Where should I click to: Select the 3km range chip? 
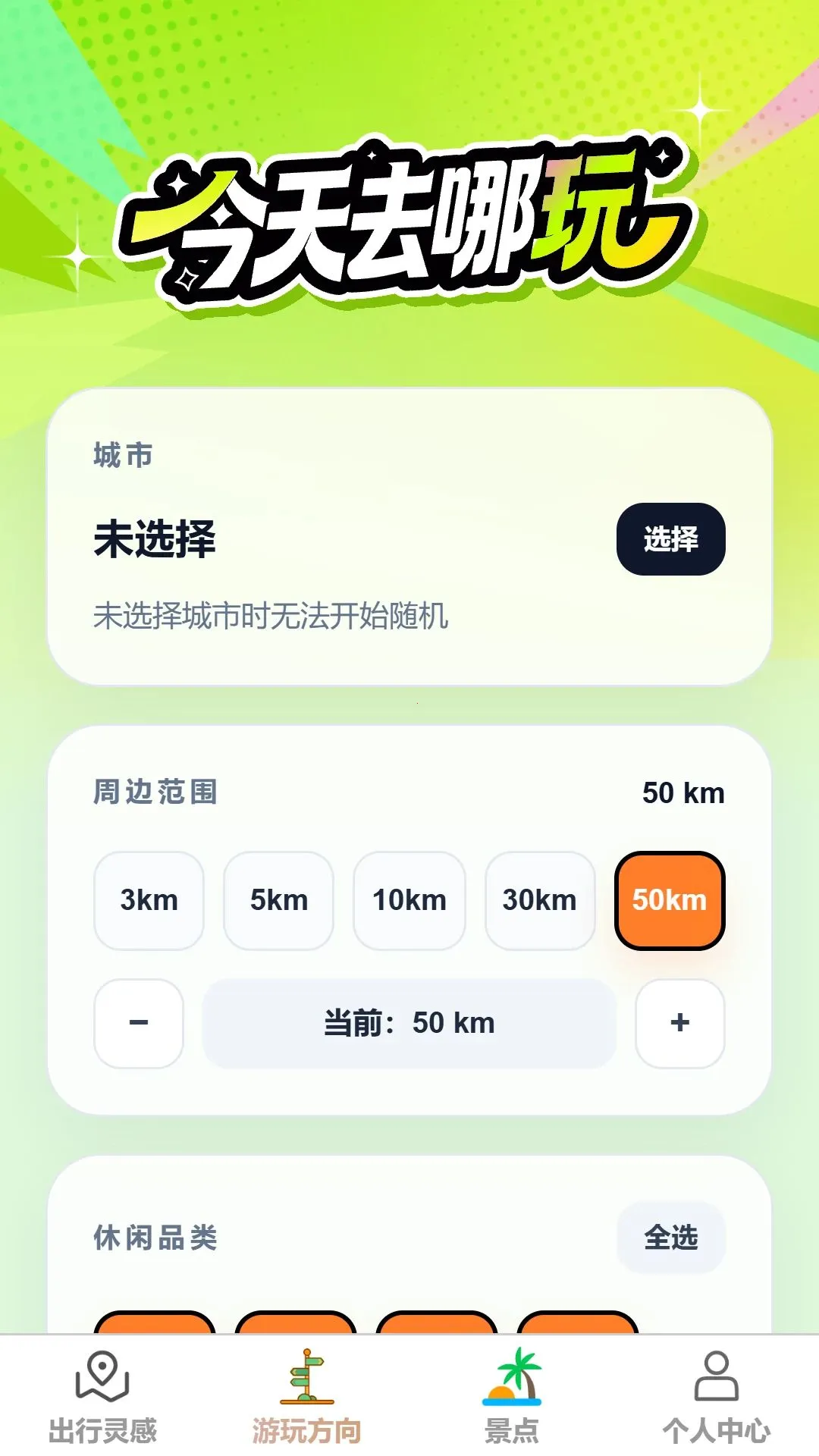[x=149, y=900]
